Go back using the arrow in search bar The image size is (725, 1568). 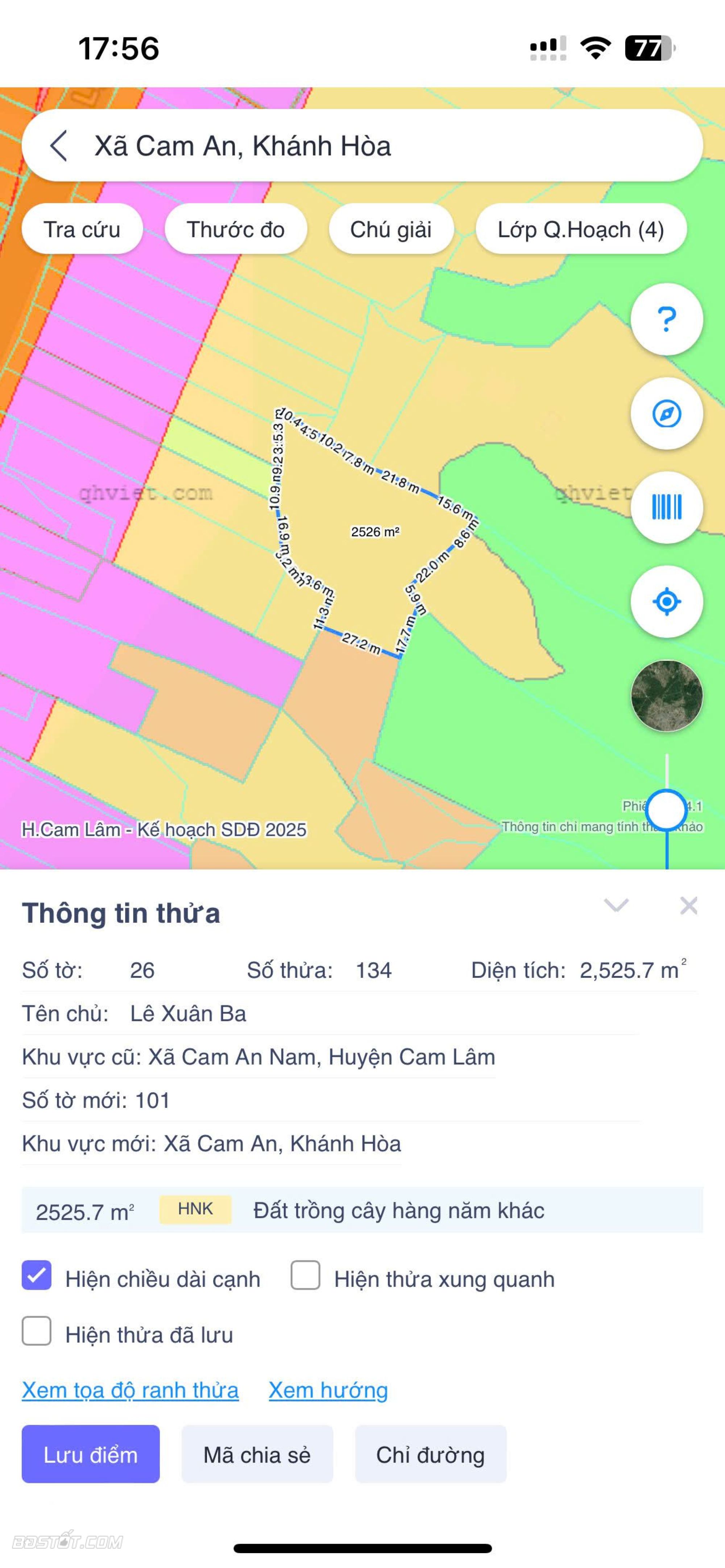(x=58, y=146)
